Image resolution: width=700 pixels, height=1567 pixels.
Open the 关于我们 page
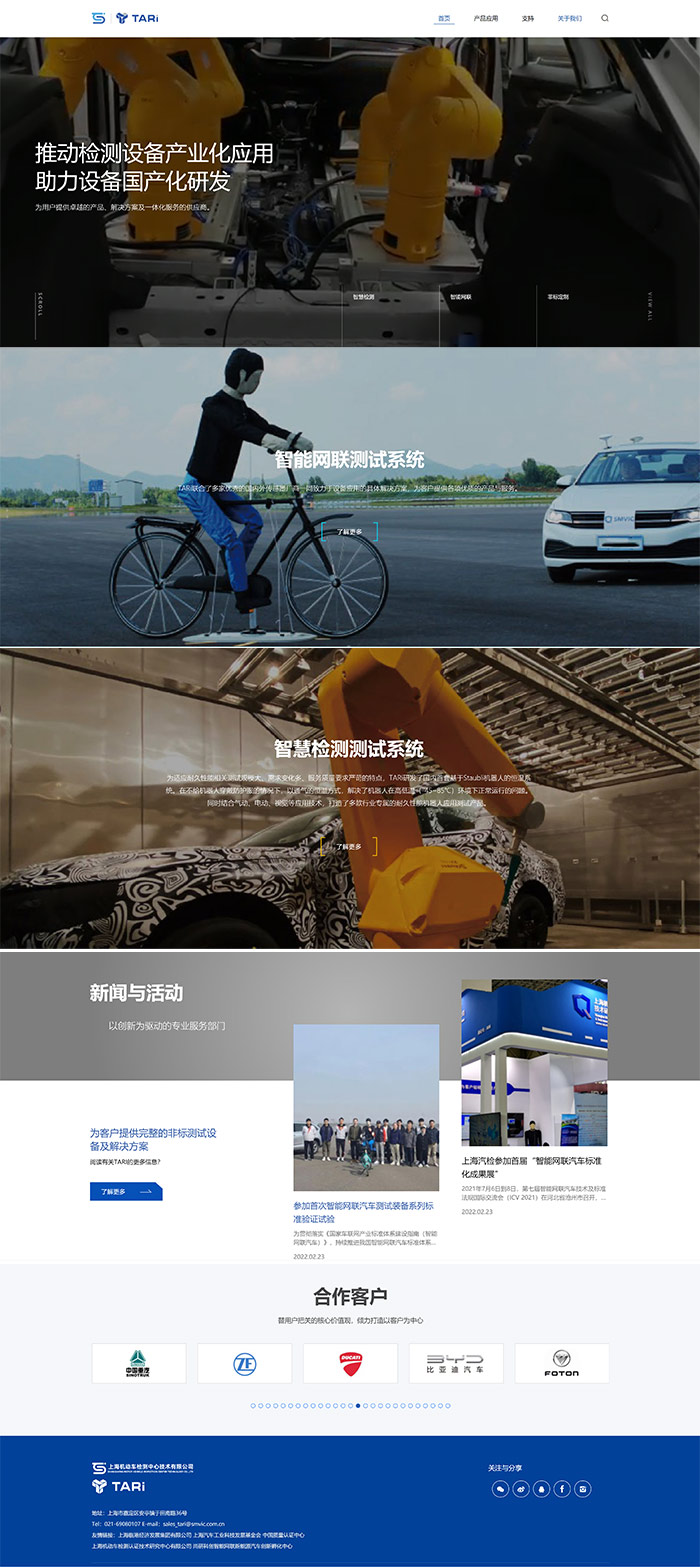569,18
